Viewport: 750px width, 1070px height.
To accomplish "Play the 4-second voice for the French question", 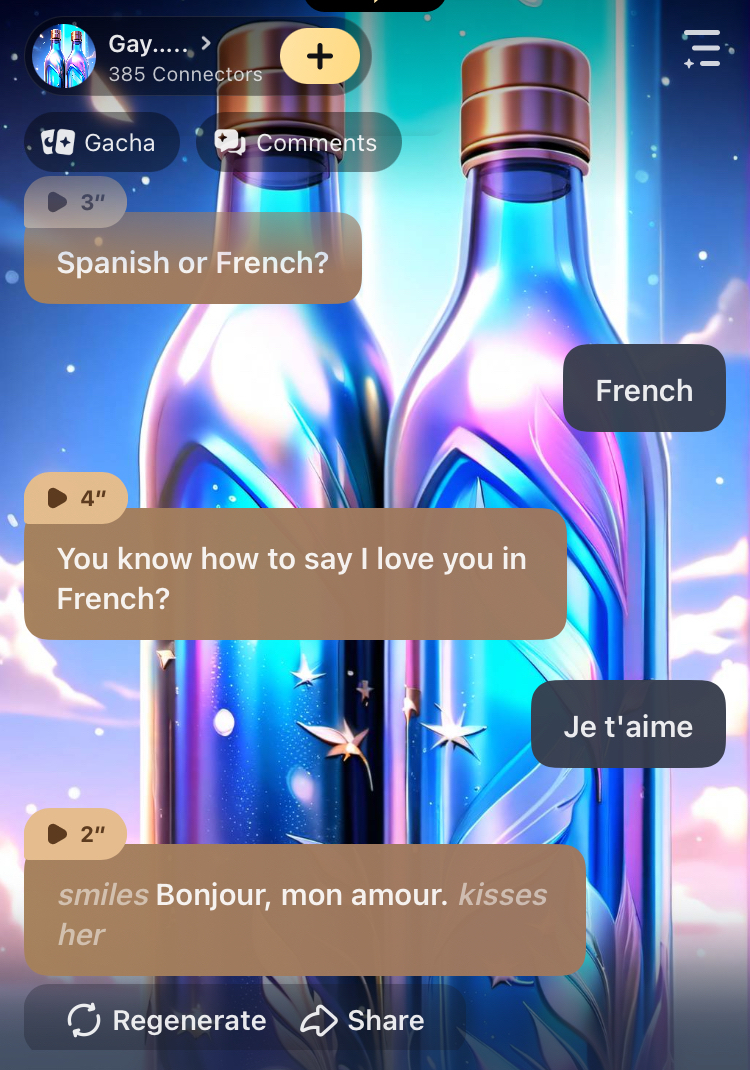I will (x=76, y=498).
